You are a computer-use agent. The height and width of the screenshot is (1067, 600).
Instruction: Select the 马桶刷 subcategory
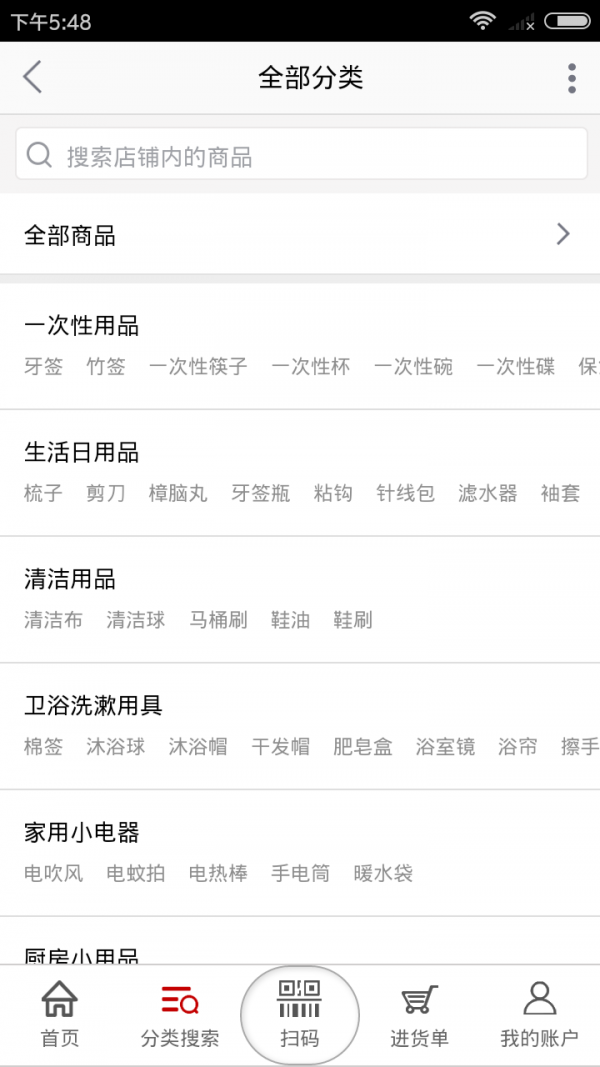pos(218,621)
